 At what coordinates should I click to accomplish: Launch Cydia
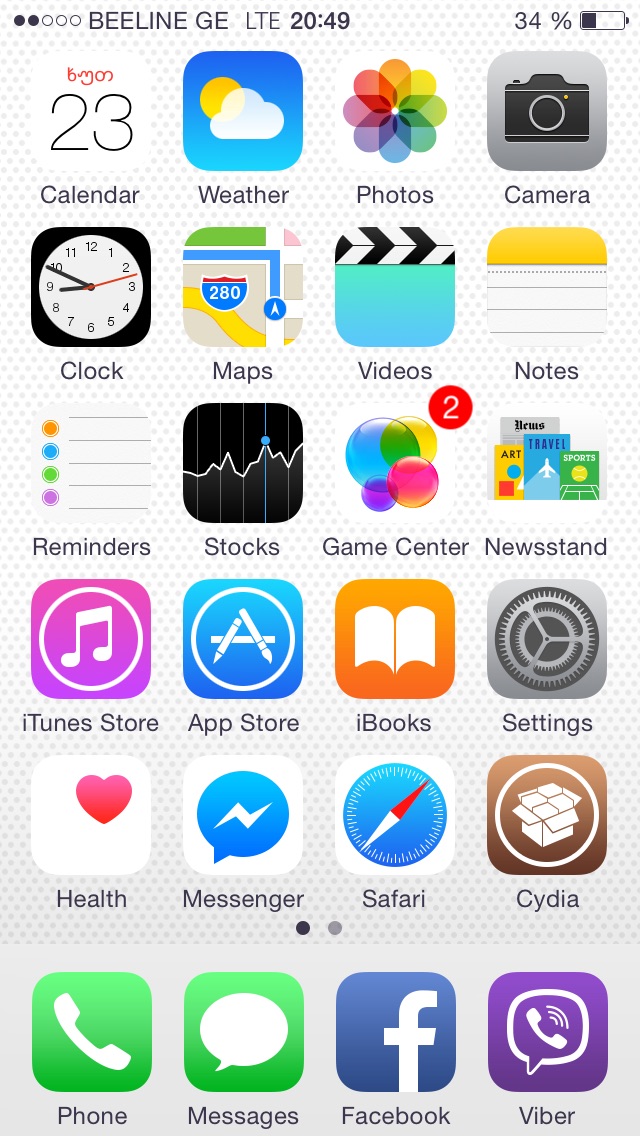tap(547, 816)
